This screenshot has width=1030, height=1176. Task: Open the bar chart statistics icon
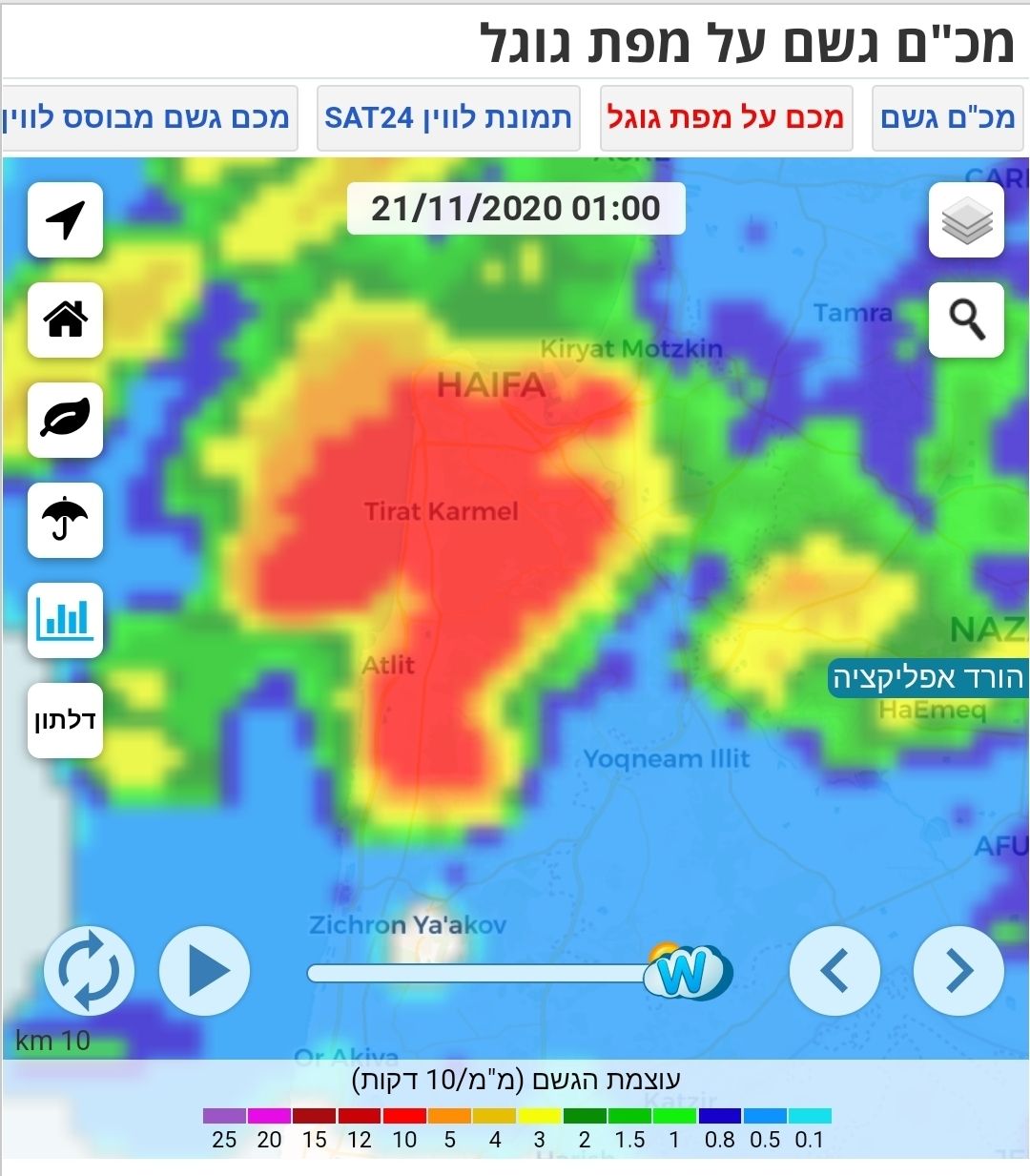[65, 620]
